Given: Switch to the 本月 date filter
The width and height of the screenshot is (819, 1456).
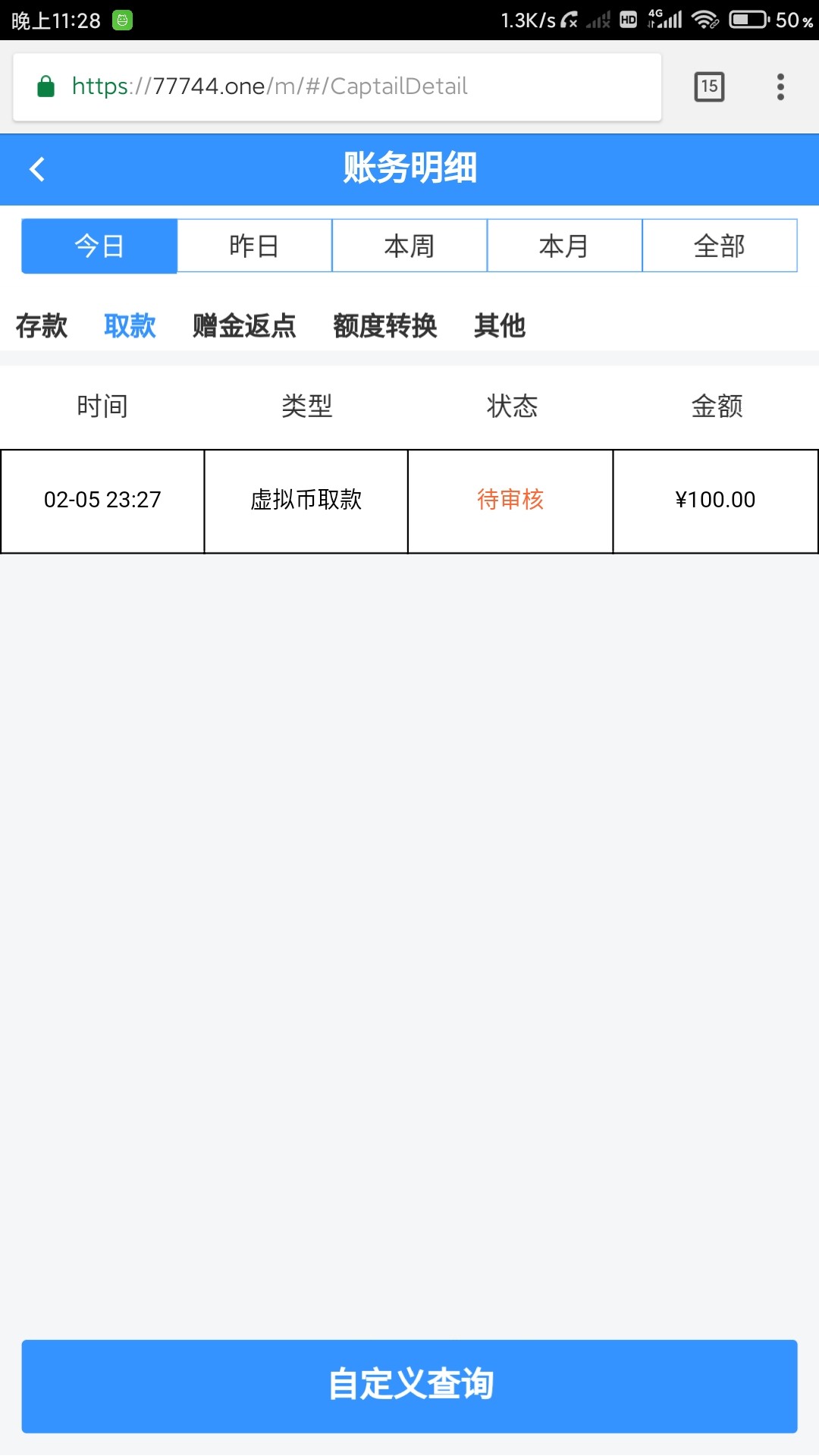Looking at the screenshot, I should [x=564, y=246].
